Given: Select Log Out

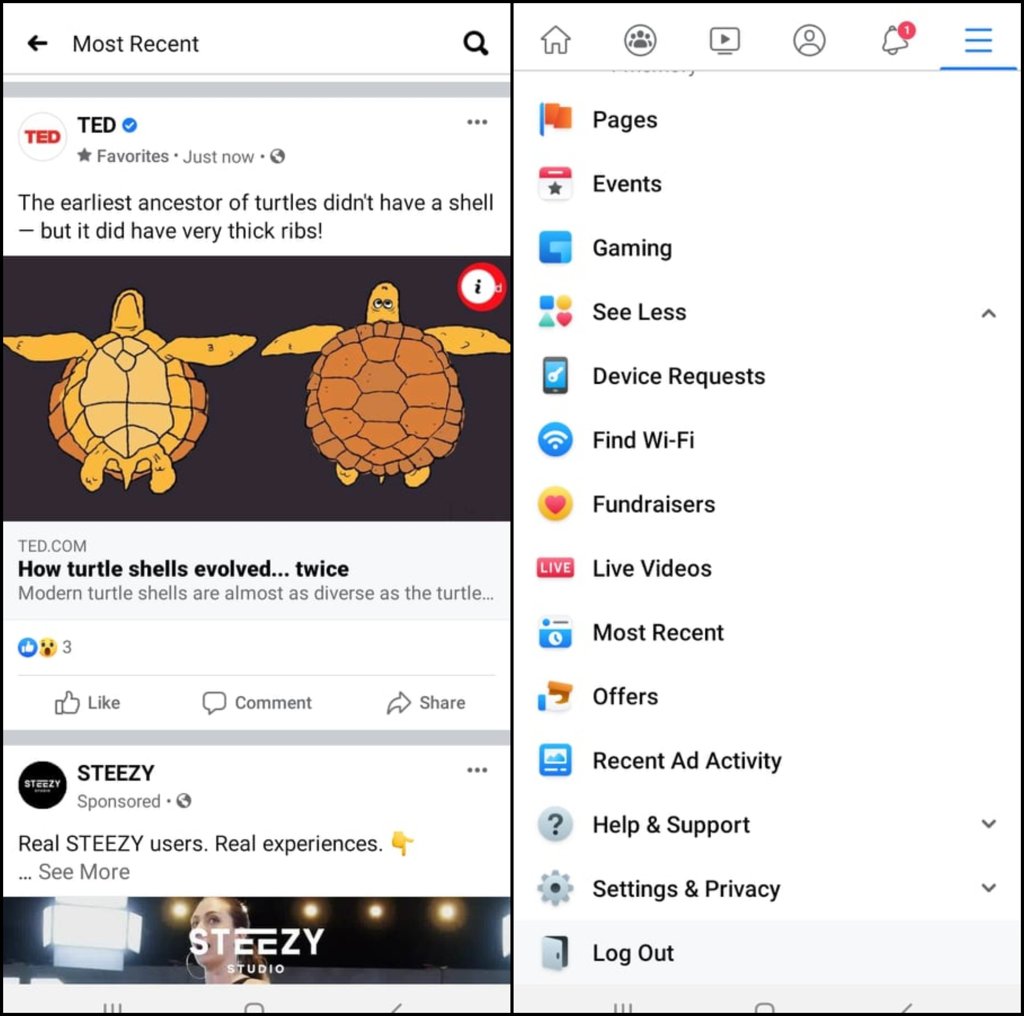Looking at the screenshot, I should 632,953.
